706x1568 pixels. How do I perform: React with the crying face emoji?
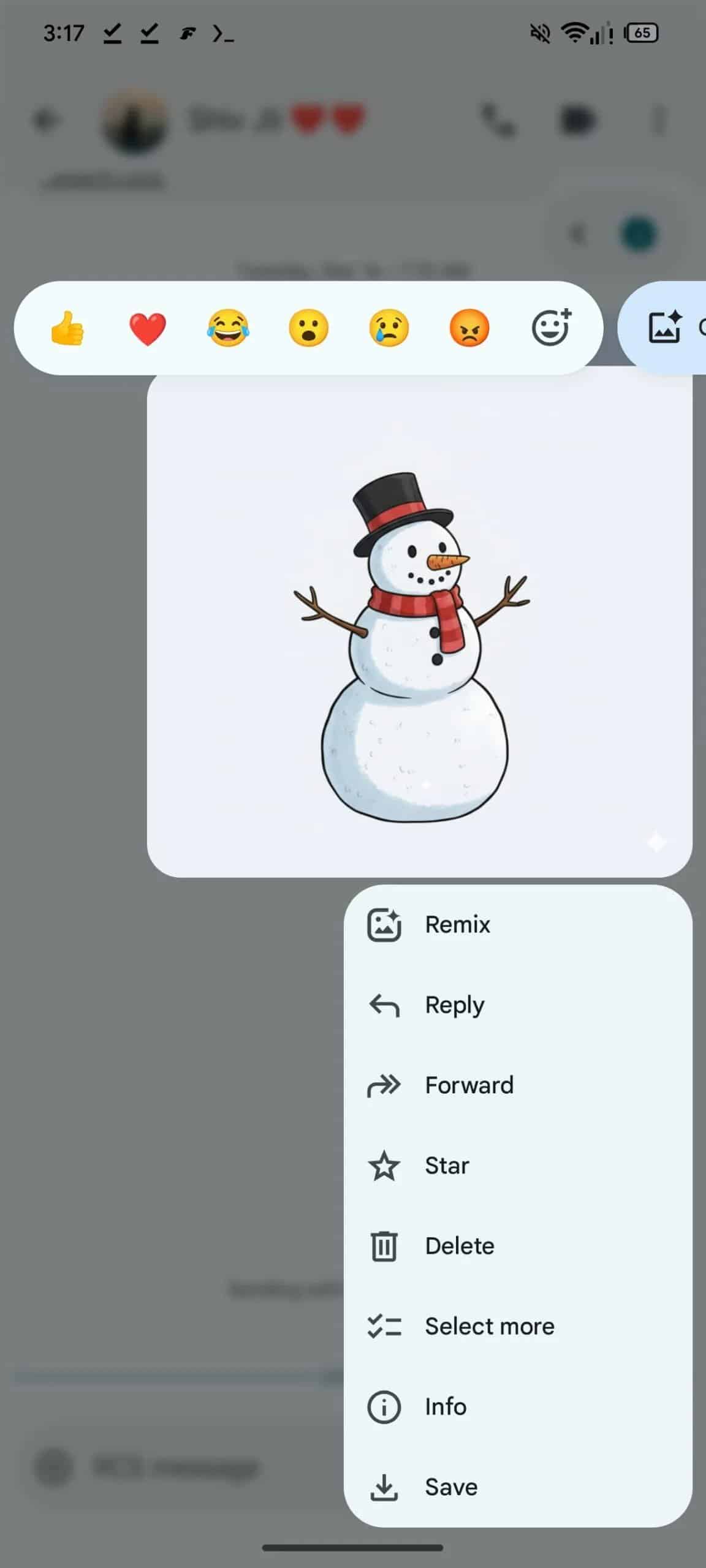389,328
